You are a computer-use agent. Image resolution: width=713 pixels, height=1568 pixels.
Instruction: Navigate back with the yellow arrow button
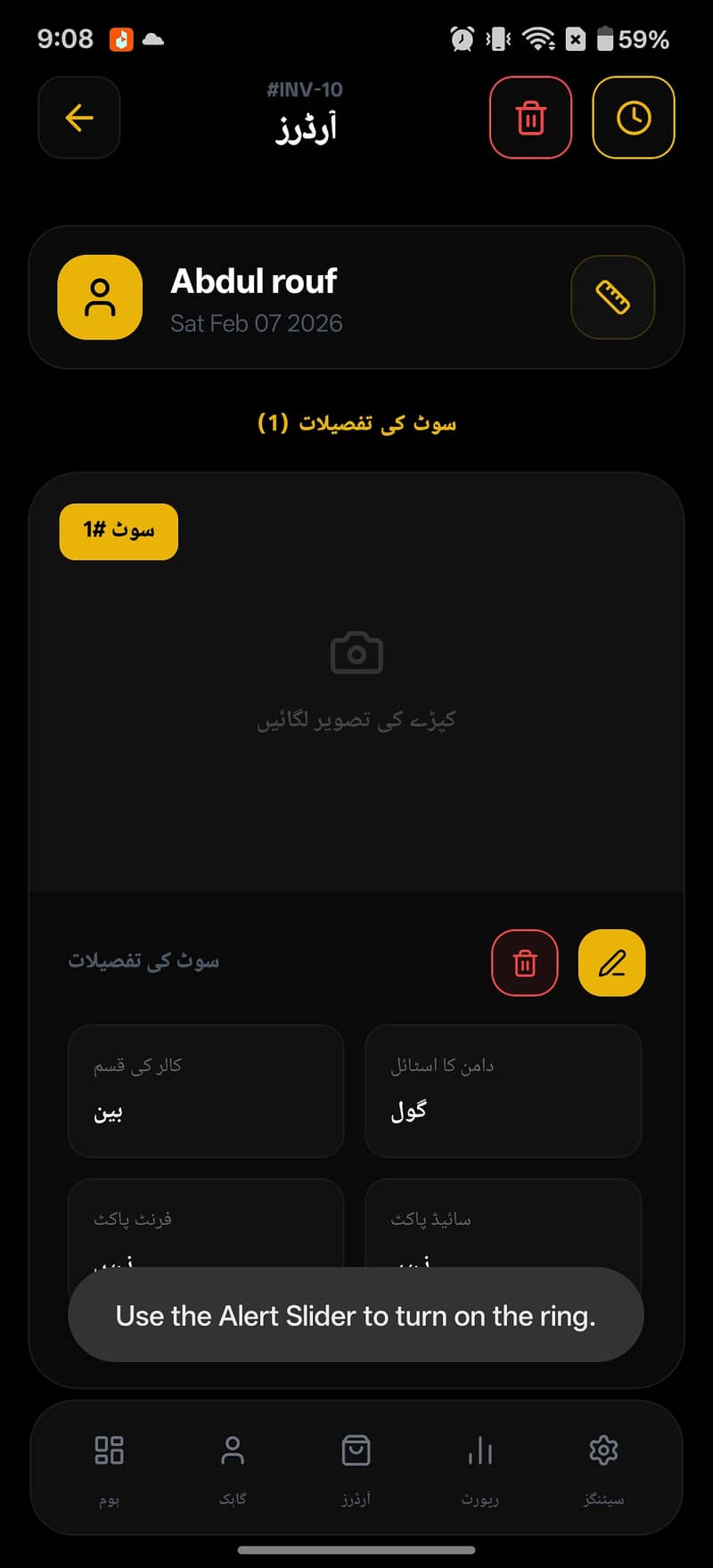pyautogui.click(x=78, y=118)
